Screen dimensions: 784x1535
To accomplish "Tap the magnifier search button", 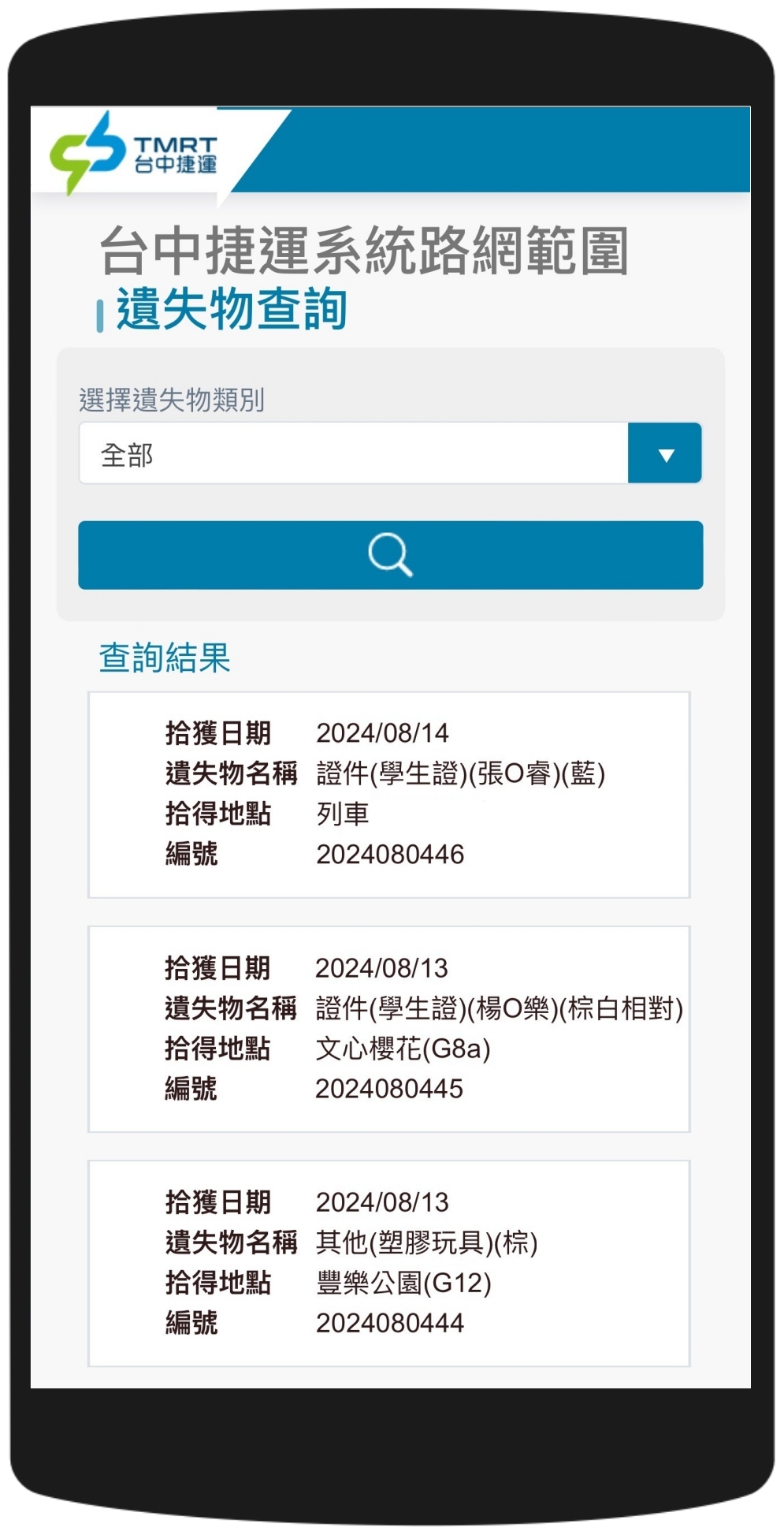I will tap(390, 554).
